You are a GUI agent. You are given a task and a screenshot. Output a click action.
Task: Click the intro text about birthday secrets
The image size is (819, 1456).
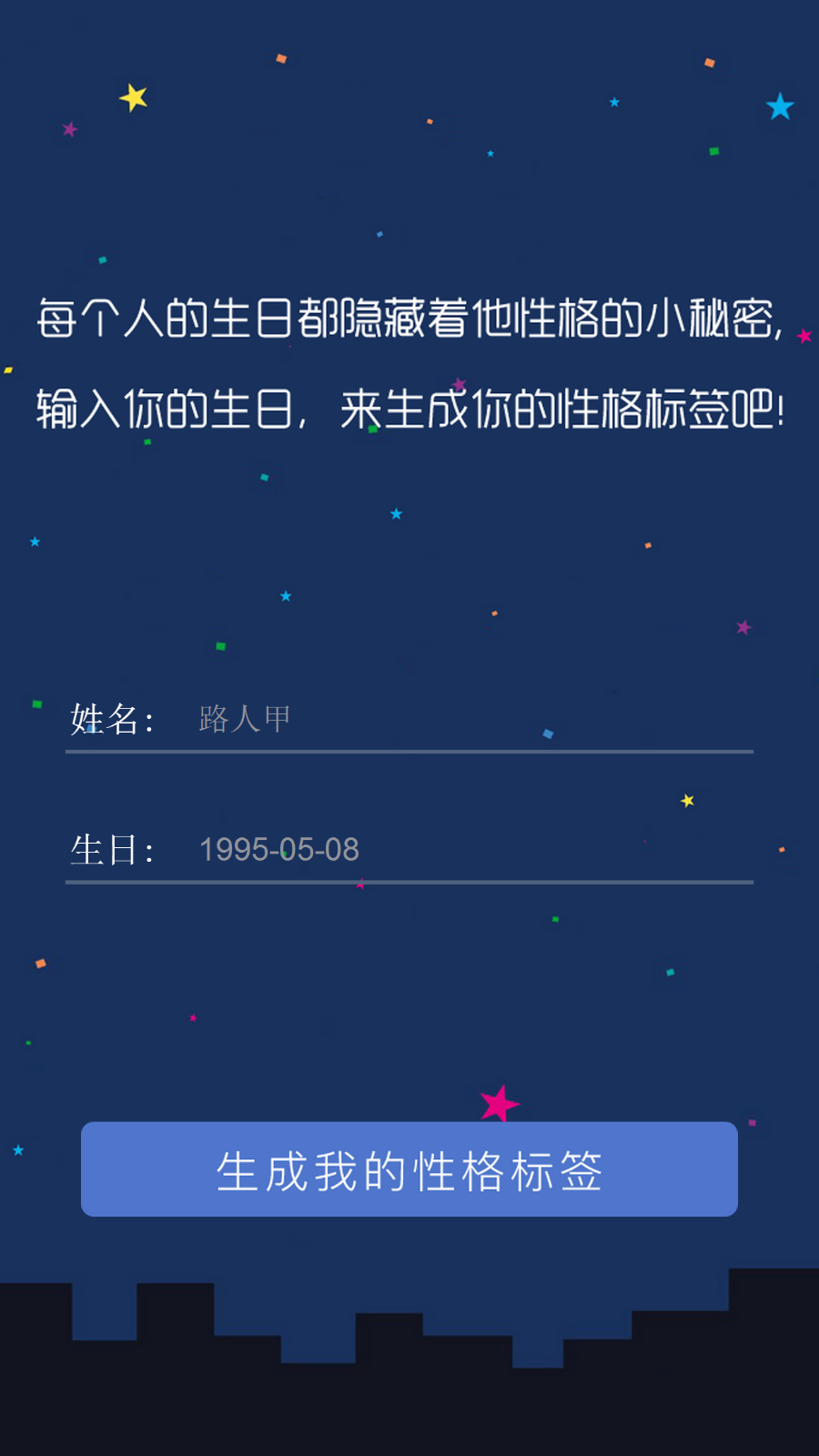[x=409, y=359]
